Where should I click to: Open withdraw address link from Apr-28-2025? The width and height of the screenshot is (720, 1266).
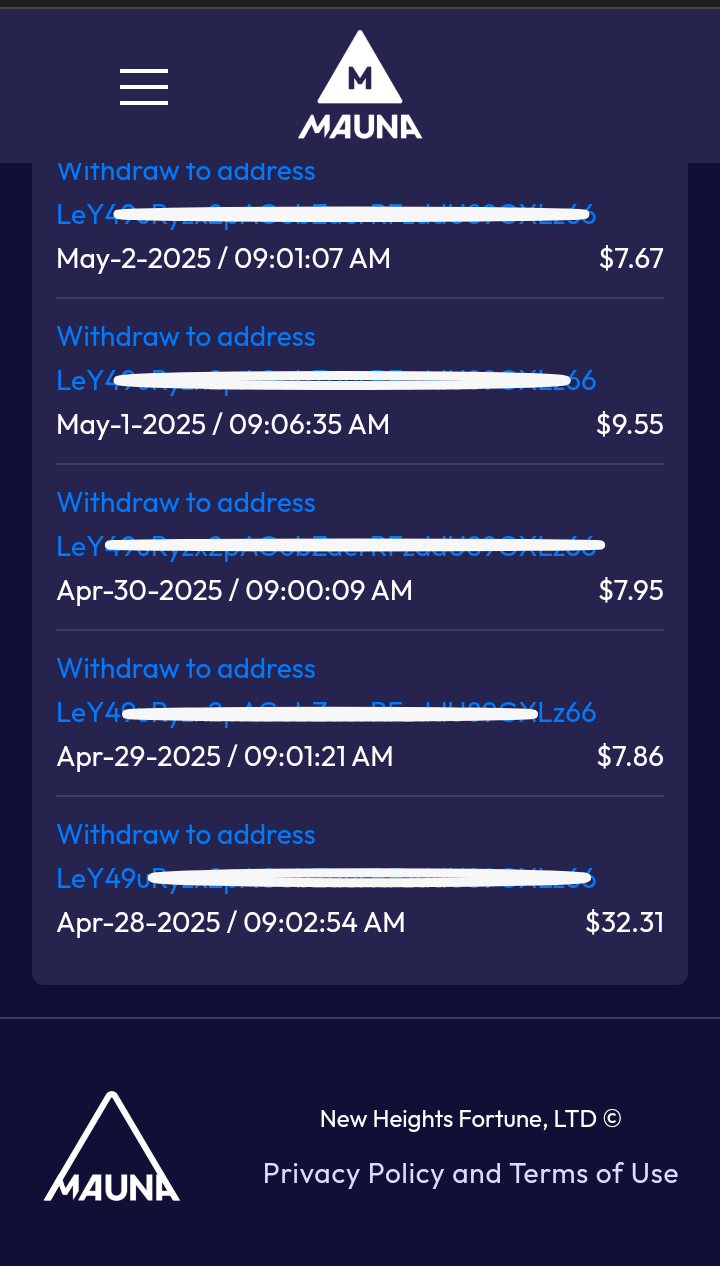pos(326,878)
